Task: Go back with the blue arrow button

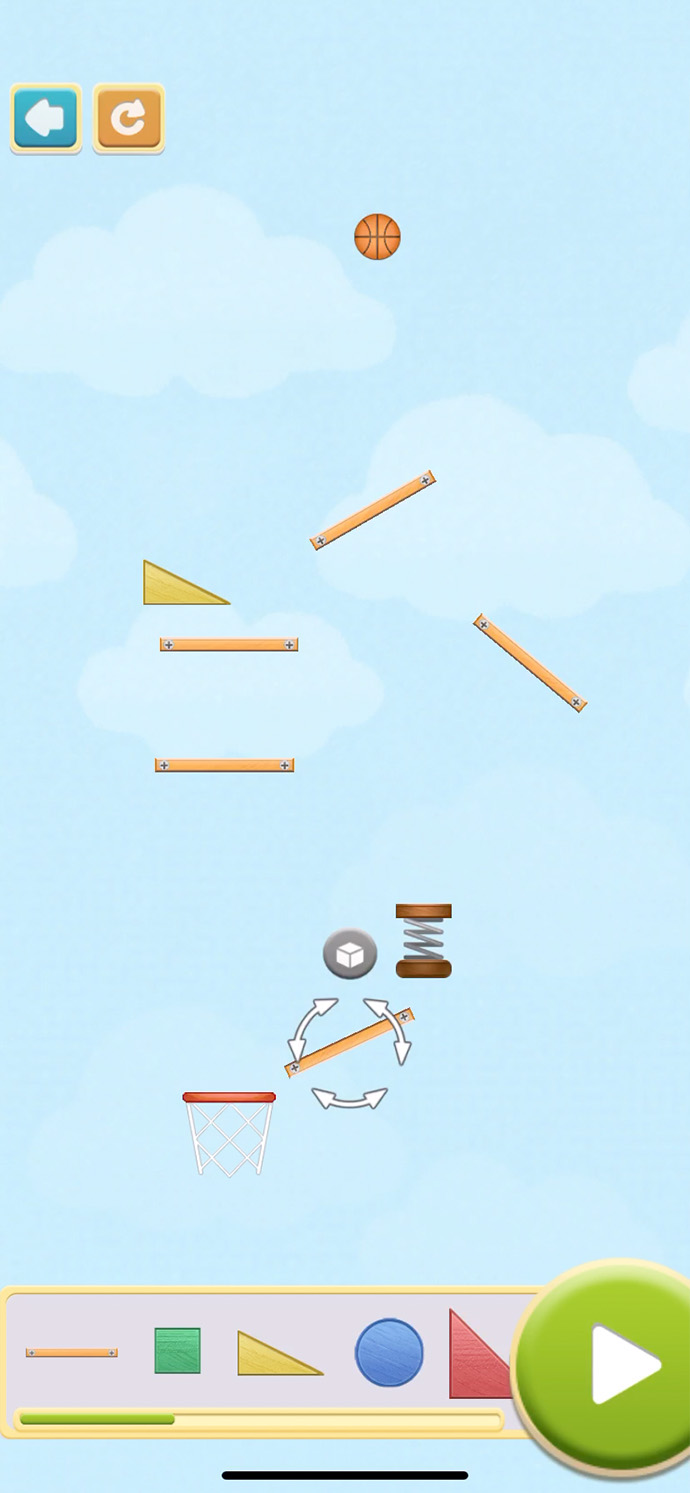Action: 46,118
